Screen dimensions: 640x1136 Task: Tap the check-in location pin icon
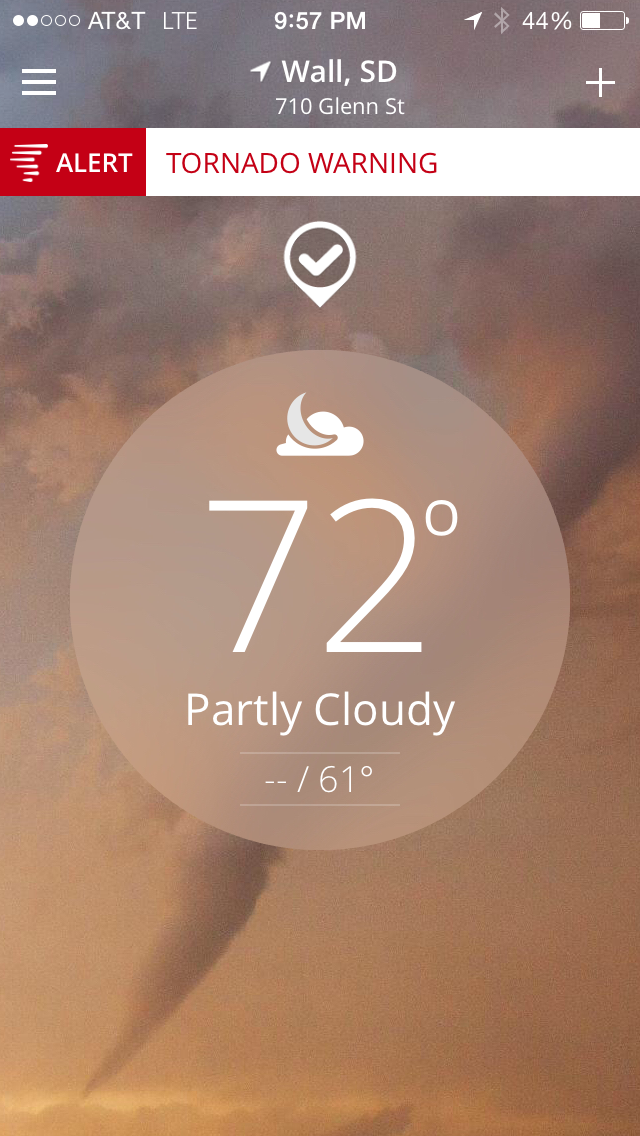[320, 262]
